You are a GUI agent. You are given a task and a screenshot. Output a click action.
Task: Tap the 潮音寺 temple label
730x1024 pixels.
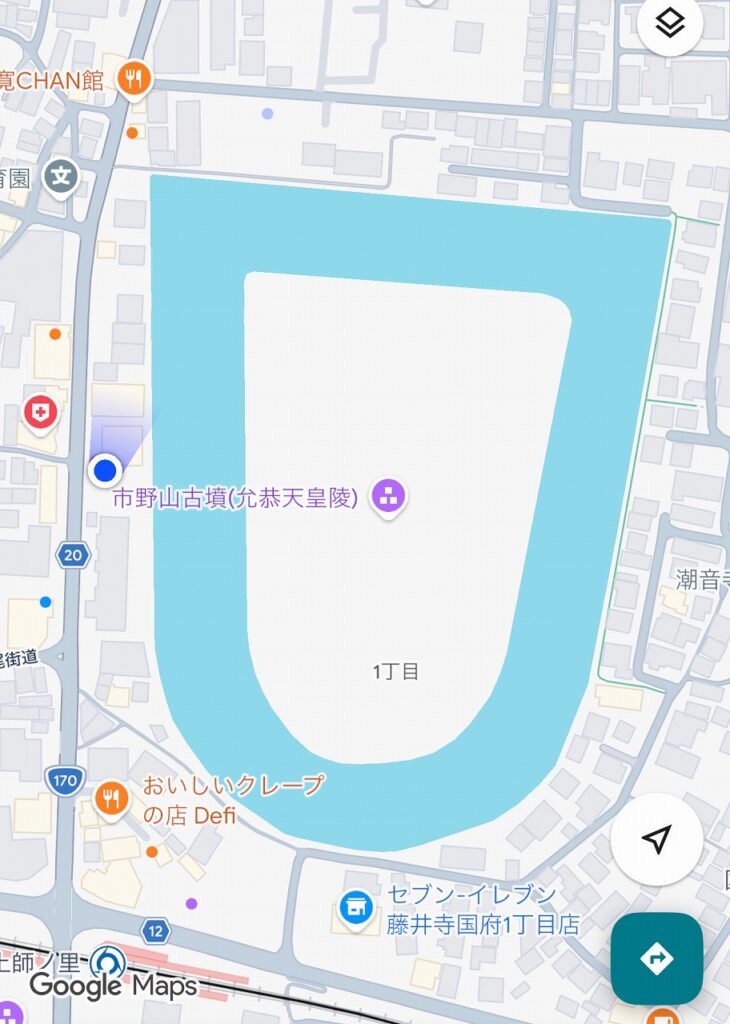click(x=700, y=578)
